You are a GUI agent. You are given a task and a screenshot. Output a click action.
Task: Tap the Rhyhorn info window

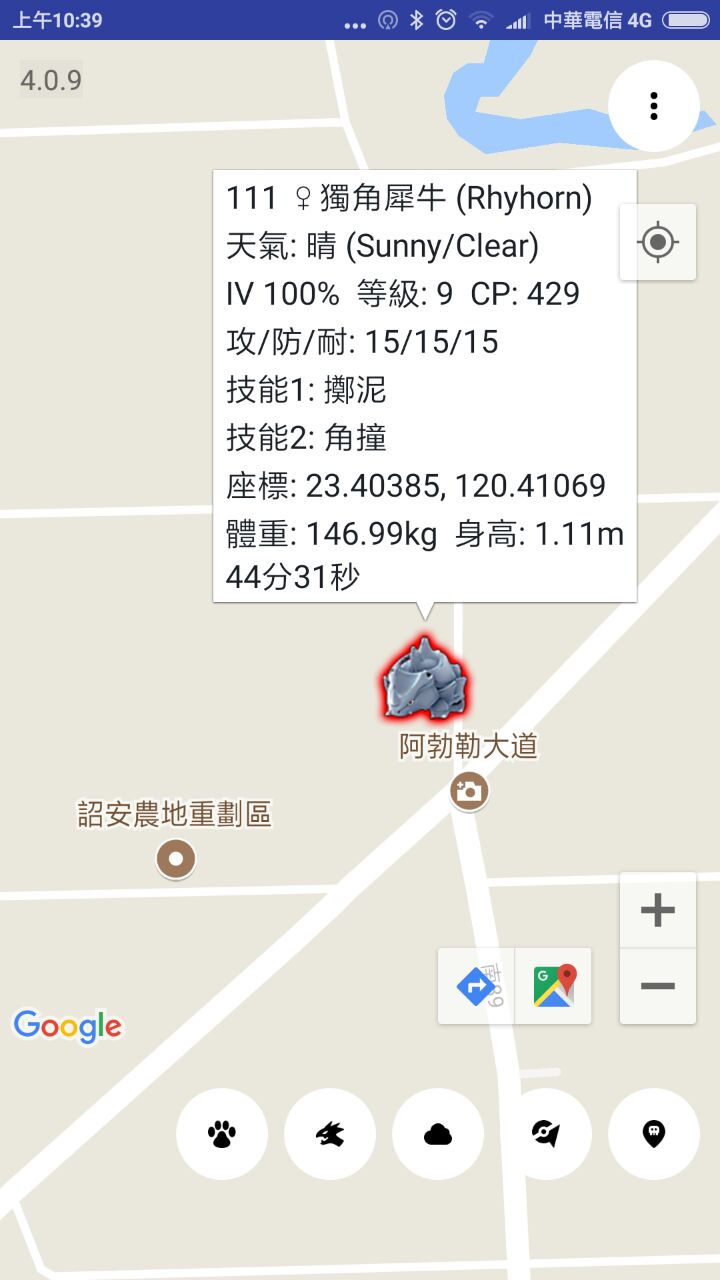tap(425, 386)
